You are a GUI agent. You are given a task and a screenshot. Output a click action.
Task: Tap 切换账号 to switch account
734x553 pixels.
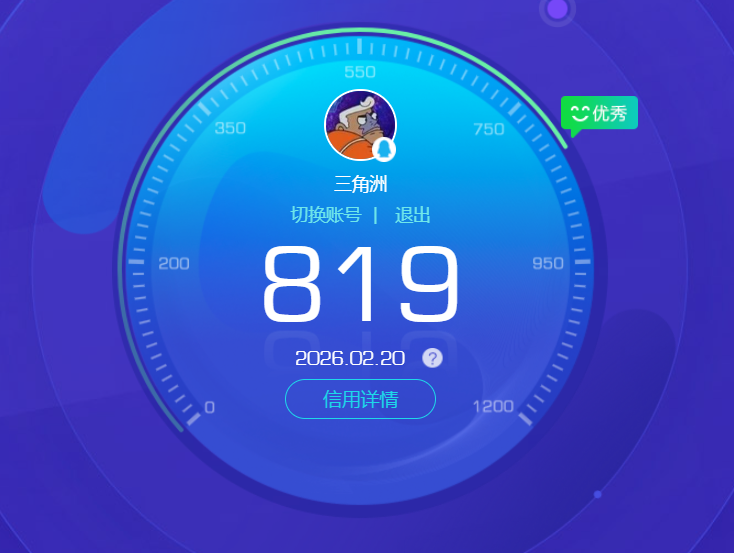click(x=325, y=215)
